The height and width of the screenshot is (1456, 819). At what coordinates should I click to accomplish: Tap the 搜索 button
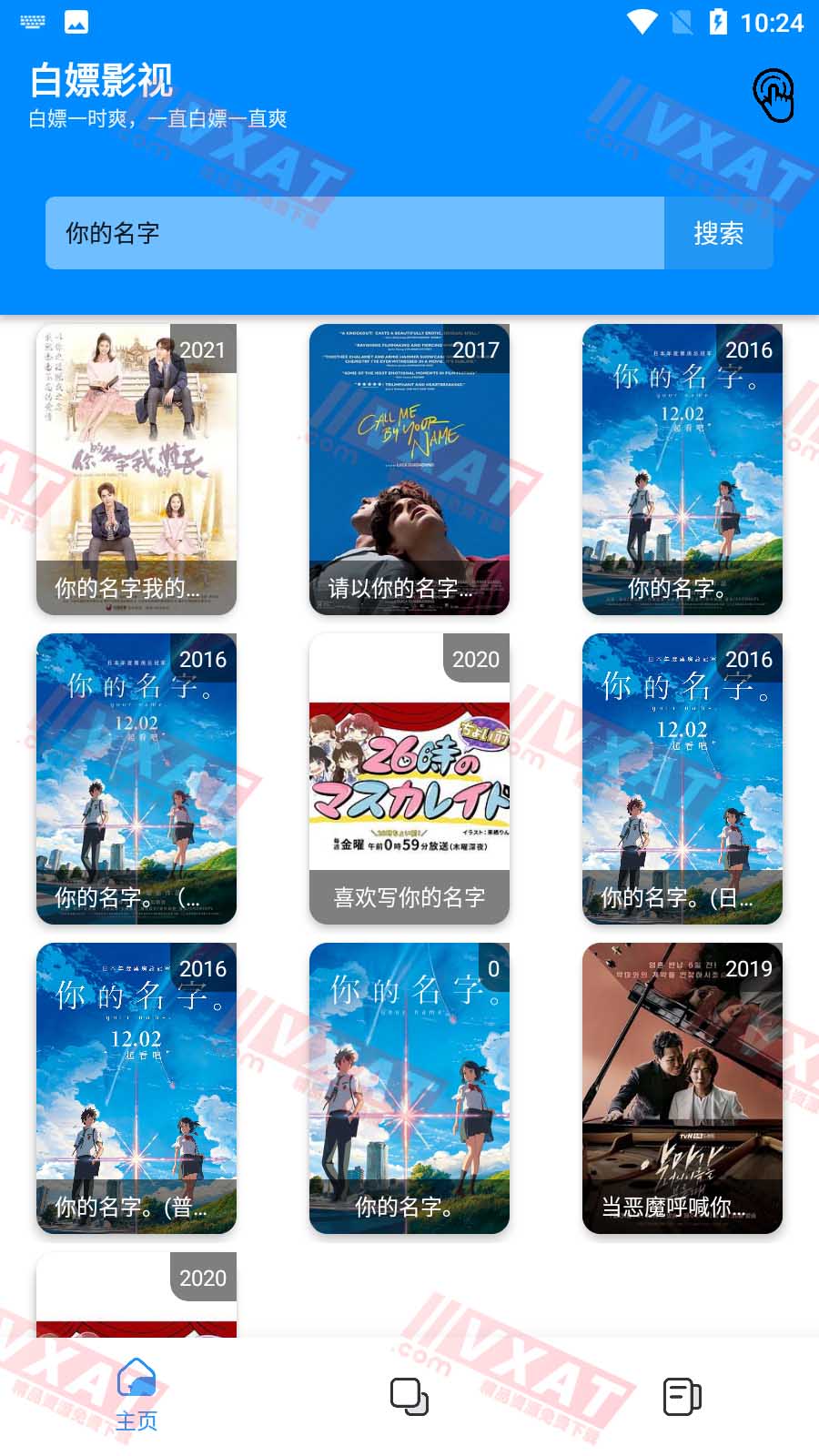tap(719, 233)
